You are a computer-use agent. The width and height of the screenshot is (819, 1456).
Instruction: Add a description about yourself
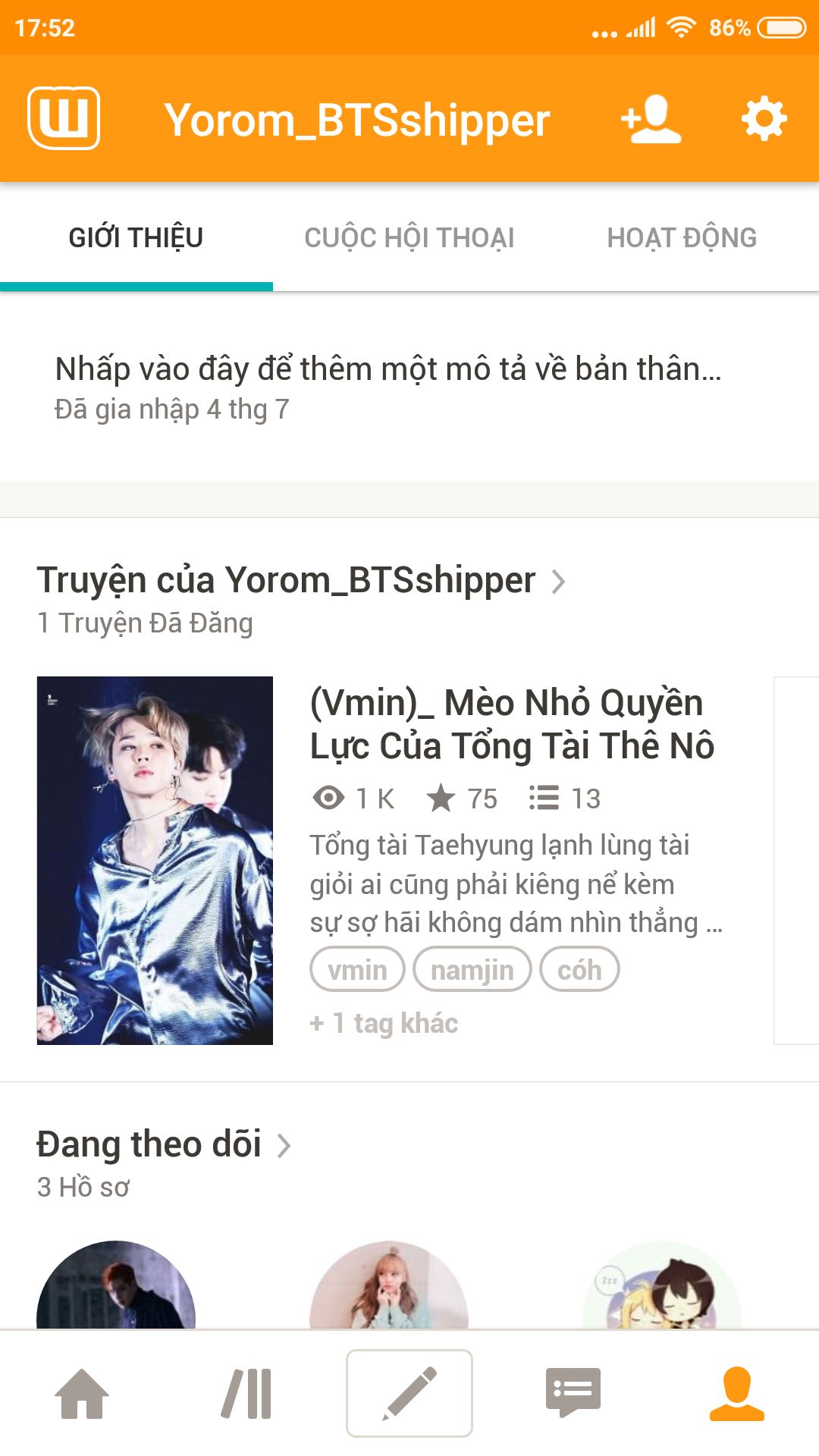(387, 369)
